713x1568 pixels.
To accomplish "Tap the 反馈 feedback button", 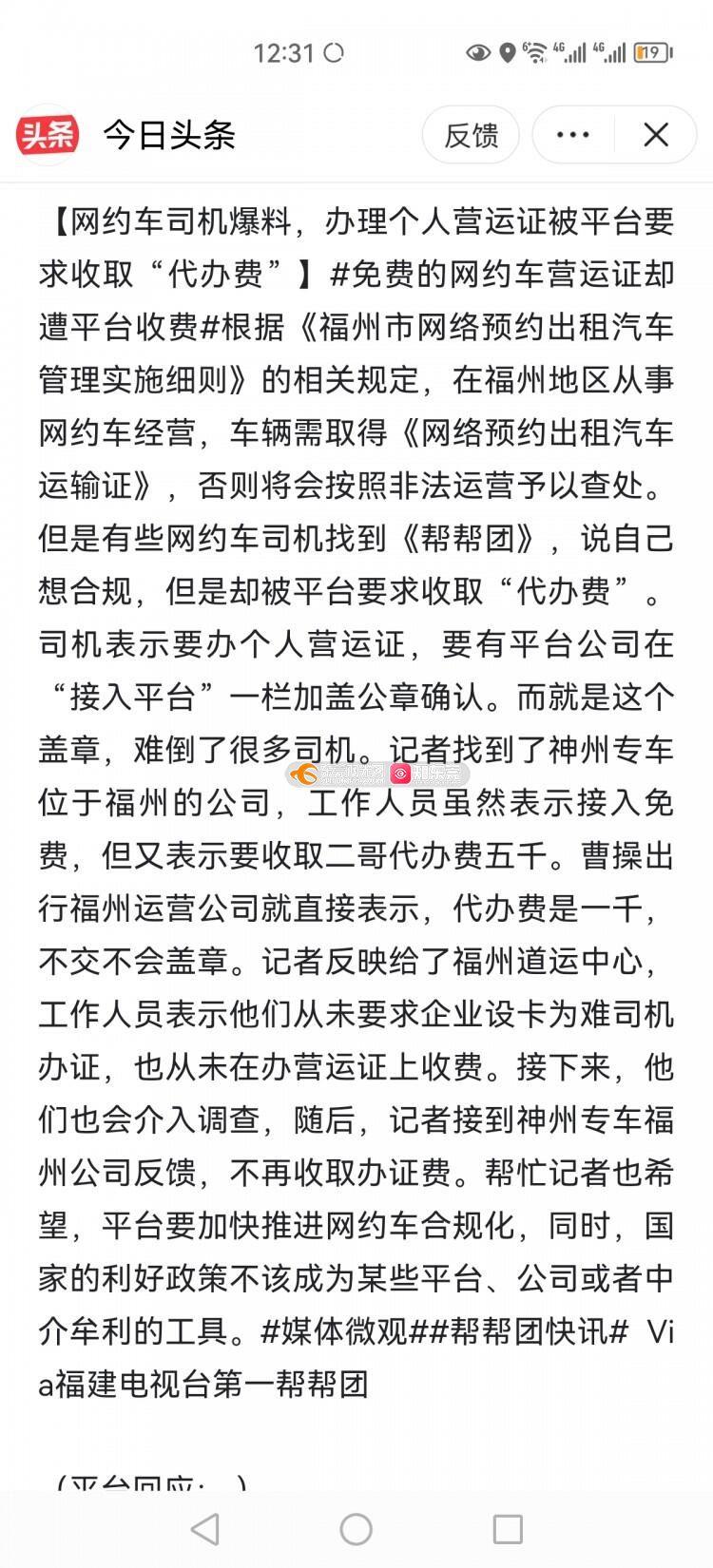I will click(471, 135).
